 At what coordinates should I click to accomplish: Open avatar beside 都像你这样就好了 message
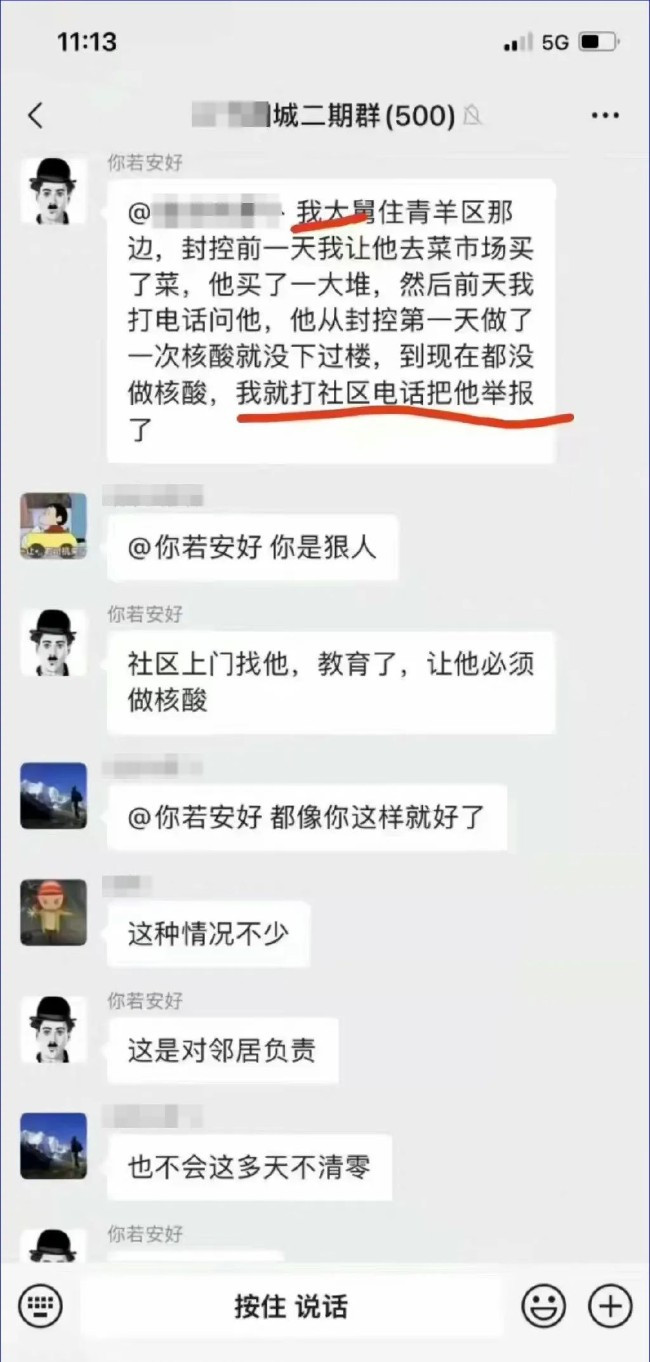54,796
